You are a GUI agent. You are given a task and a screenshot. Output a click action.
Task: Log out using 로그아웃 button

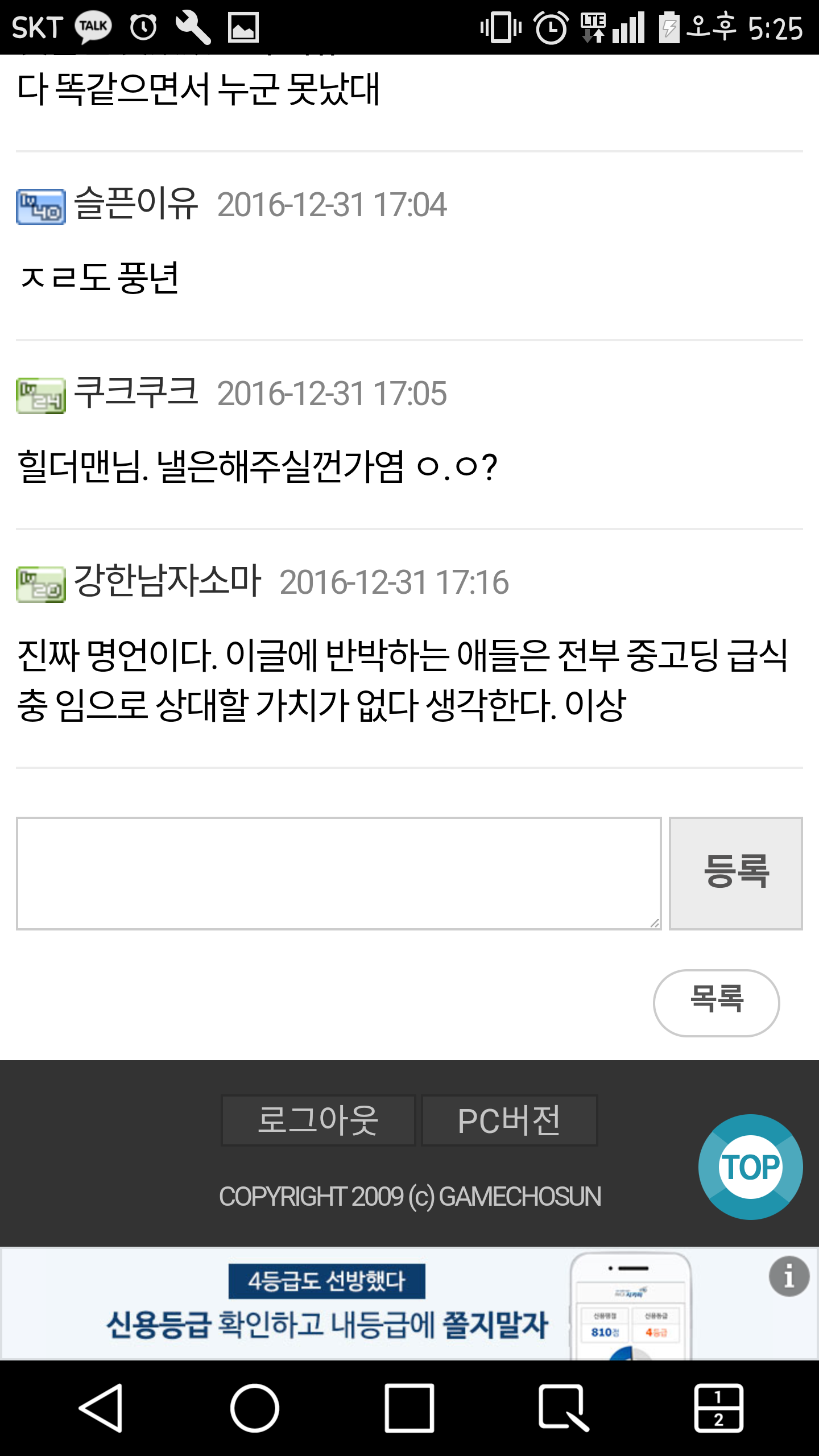pos(318,1120)
